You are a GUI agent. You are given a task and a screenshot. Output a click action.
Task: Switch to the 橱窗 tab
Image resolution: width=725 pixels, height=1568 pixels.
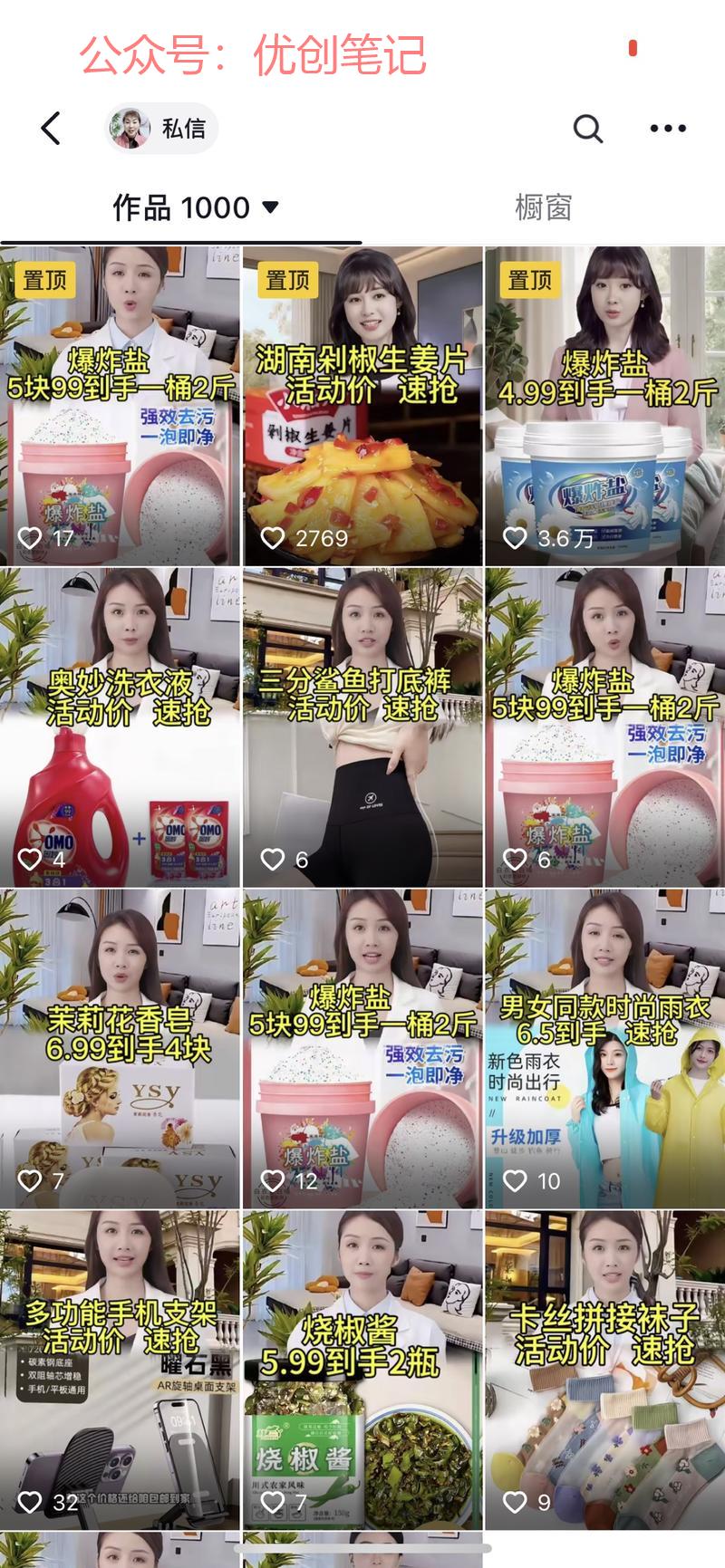pos(543,208)
